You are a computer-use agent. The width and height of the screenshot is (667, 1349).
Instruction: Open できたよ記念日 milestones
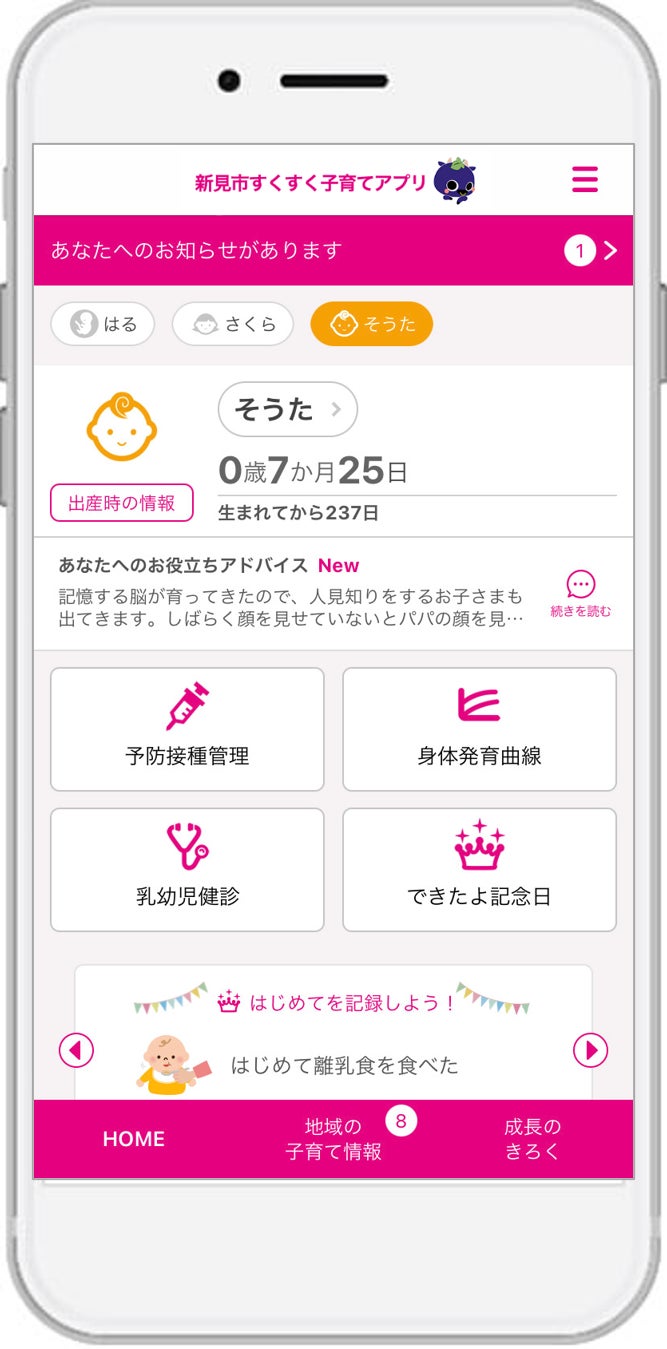tap(479, 870)
